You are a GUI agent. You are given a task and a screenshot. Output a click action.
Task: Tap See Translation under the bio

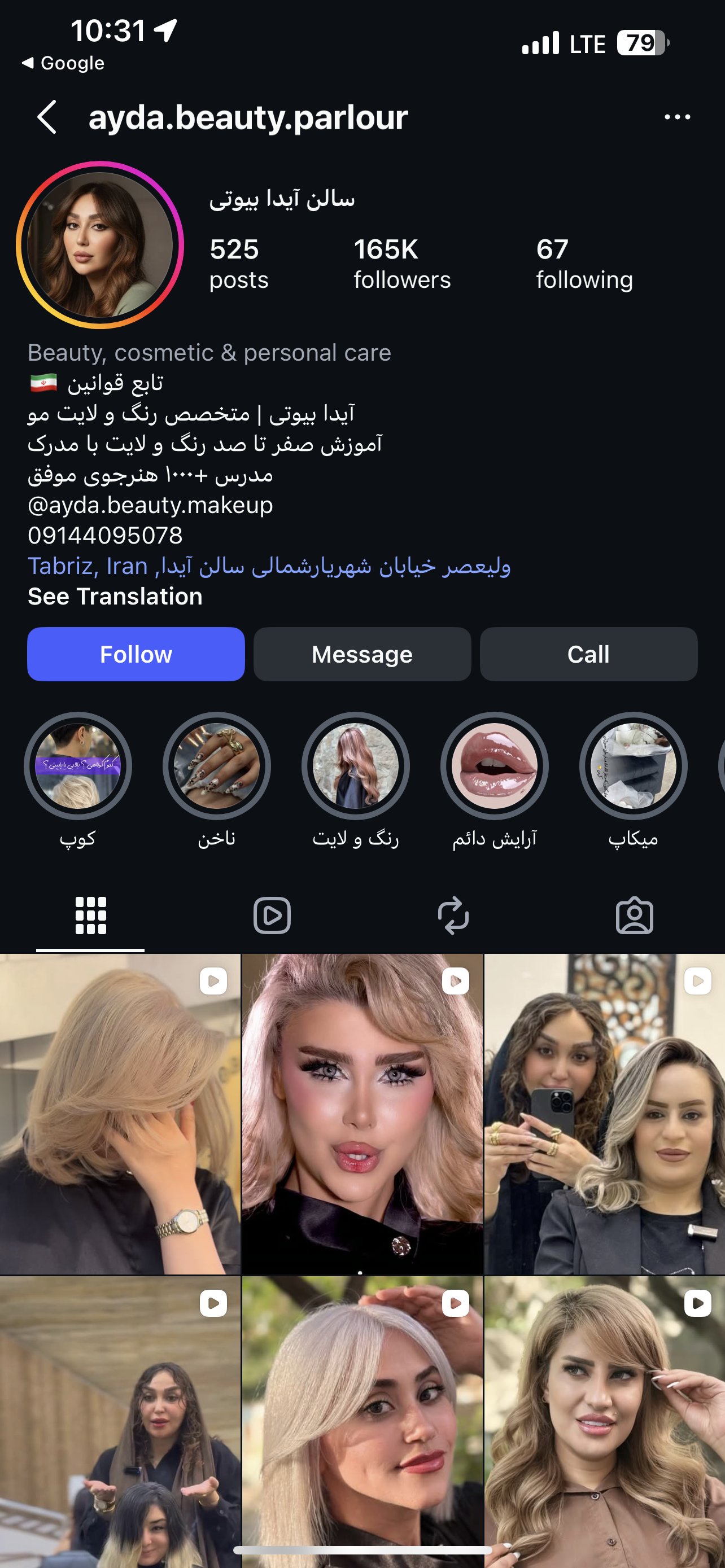pos(115,597)
